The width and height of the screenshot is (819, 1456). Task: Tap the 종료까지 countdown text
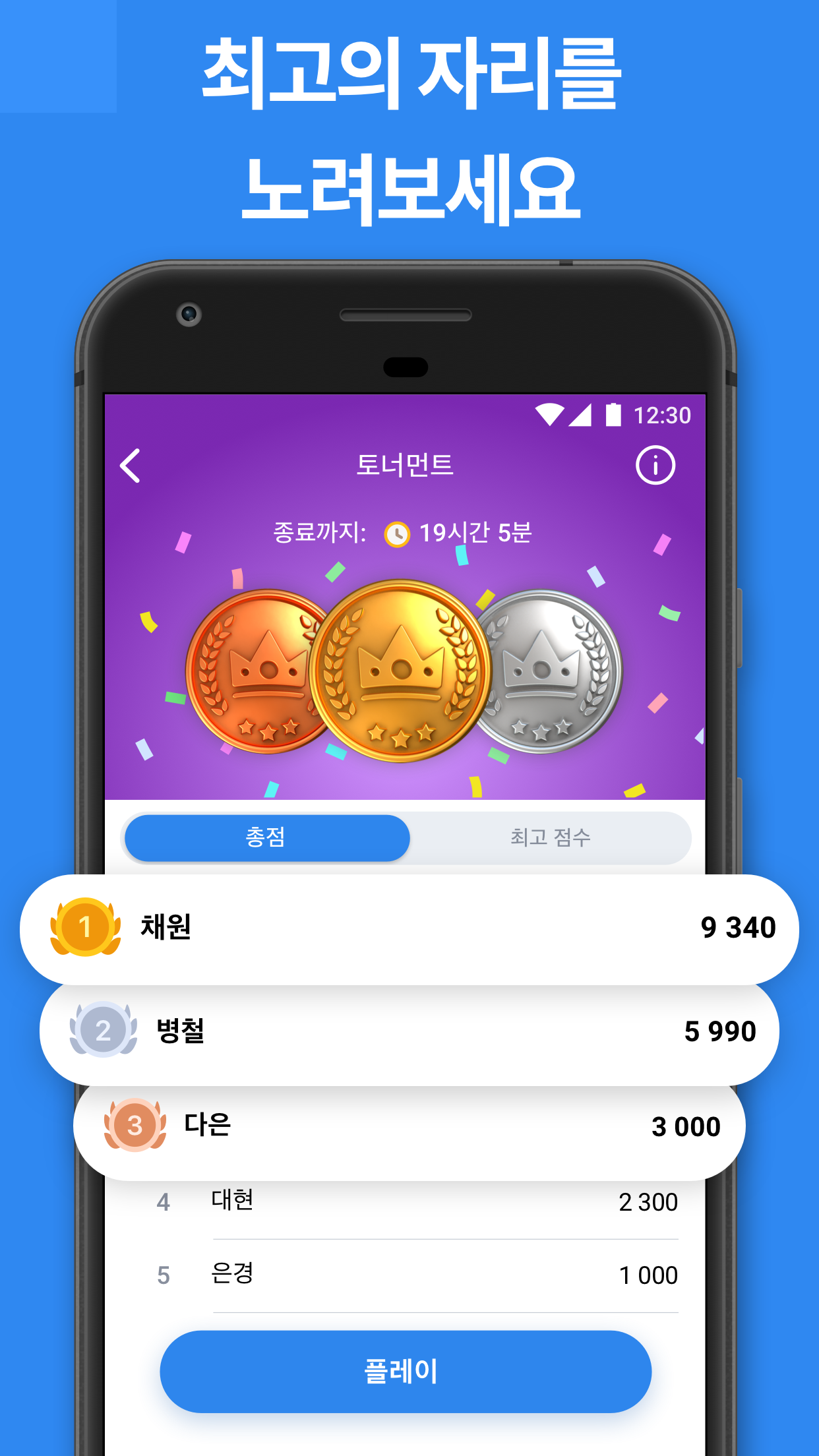[x=318, y=531]
